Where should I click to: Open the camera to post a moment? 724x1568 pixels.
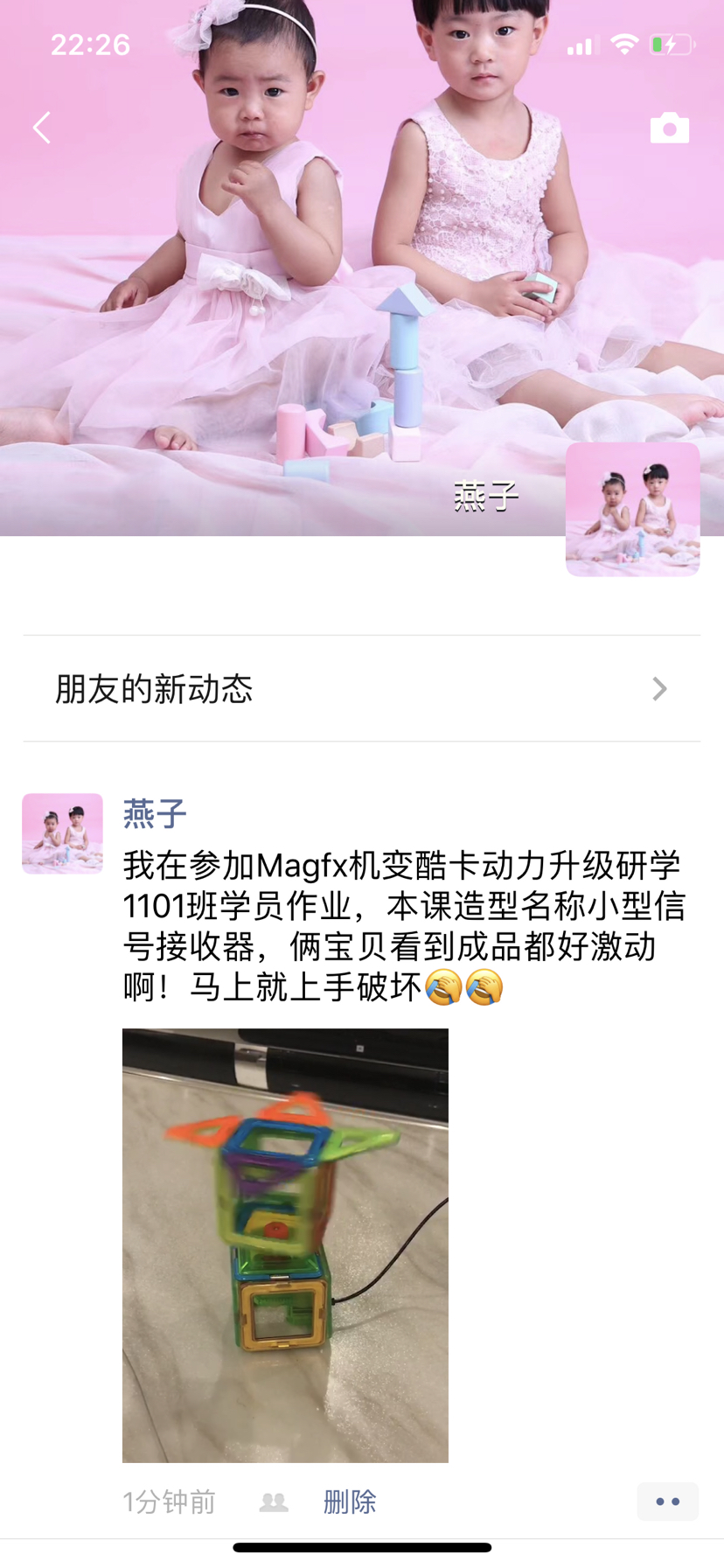669,128
